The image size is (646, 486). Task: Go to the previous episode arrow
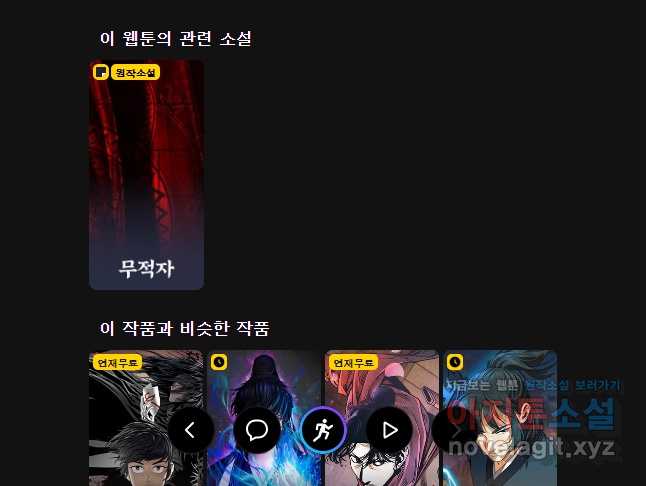[x=192, y=431]
